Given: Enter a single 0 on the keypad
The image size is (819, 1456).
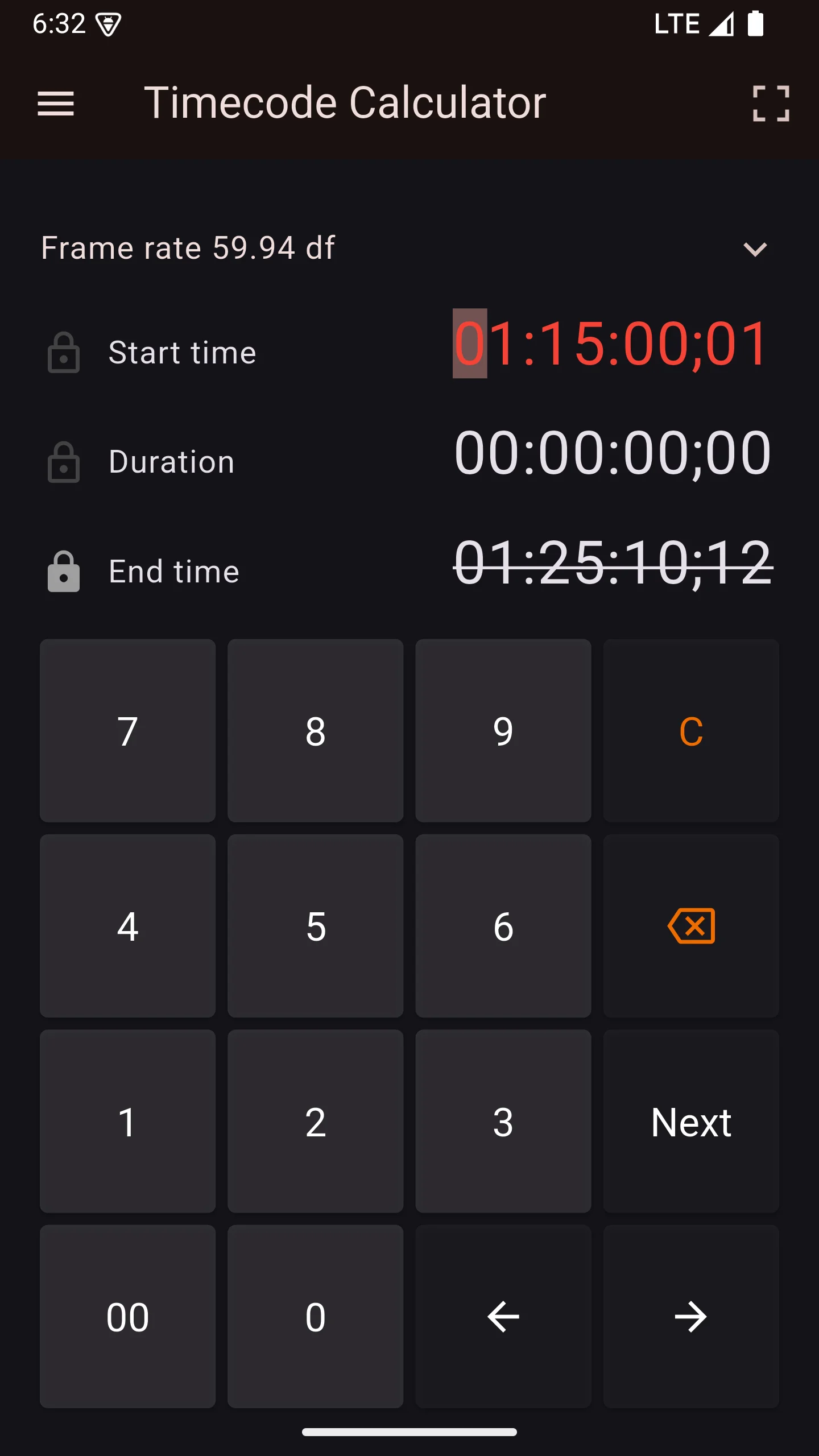Looking at the screenshot, I should 315,1317.
